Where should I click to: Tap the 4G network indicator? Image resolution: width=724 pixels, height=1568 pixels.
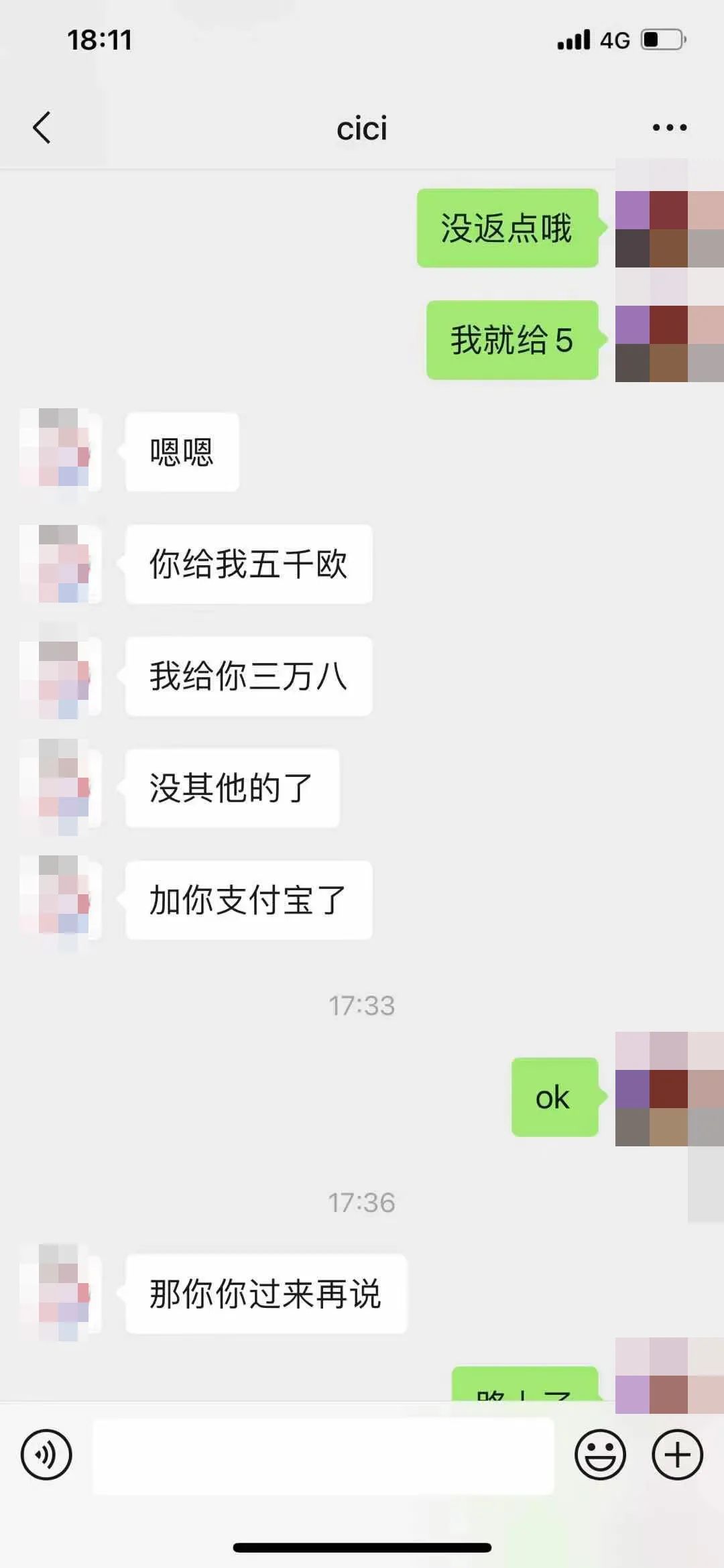(615, 42)
